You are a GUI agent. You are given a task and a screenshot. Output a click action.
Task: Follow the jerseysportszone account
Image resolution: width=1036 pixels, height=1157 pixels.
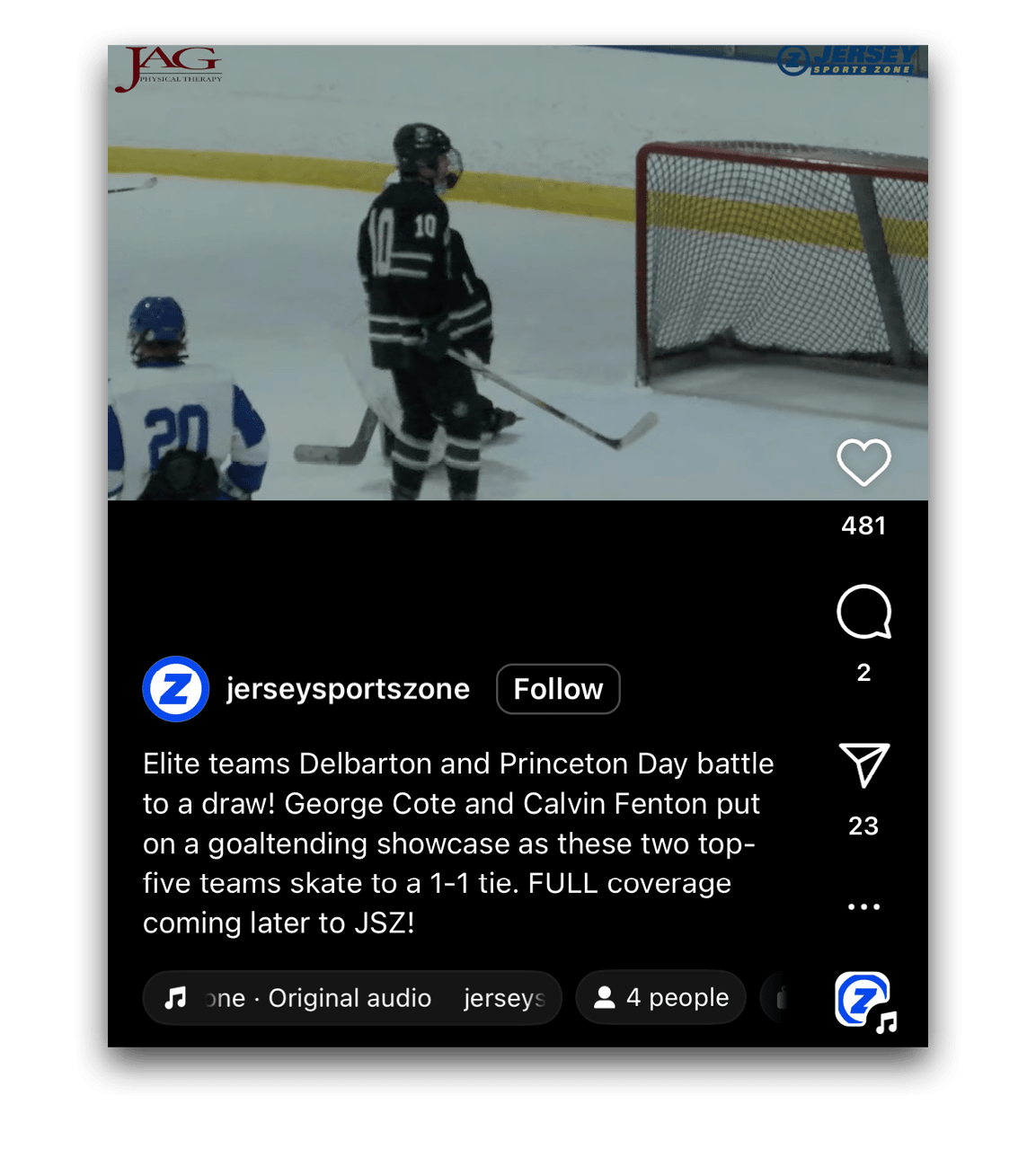tap(557, 689)
